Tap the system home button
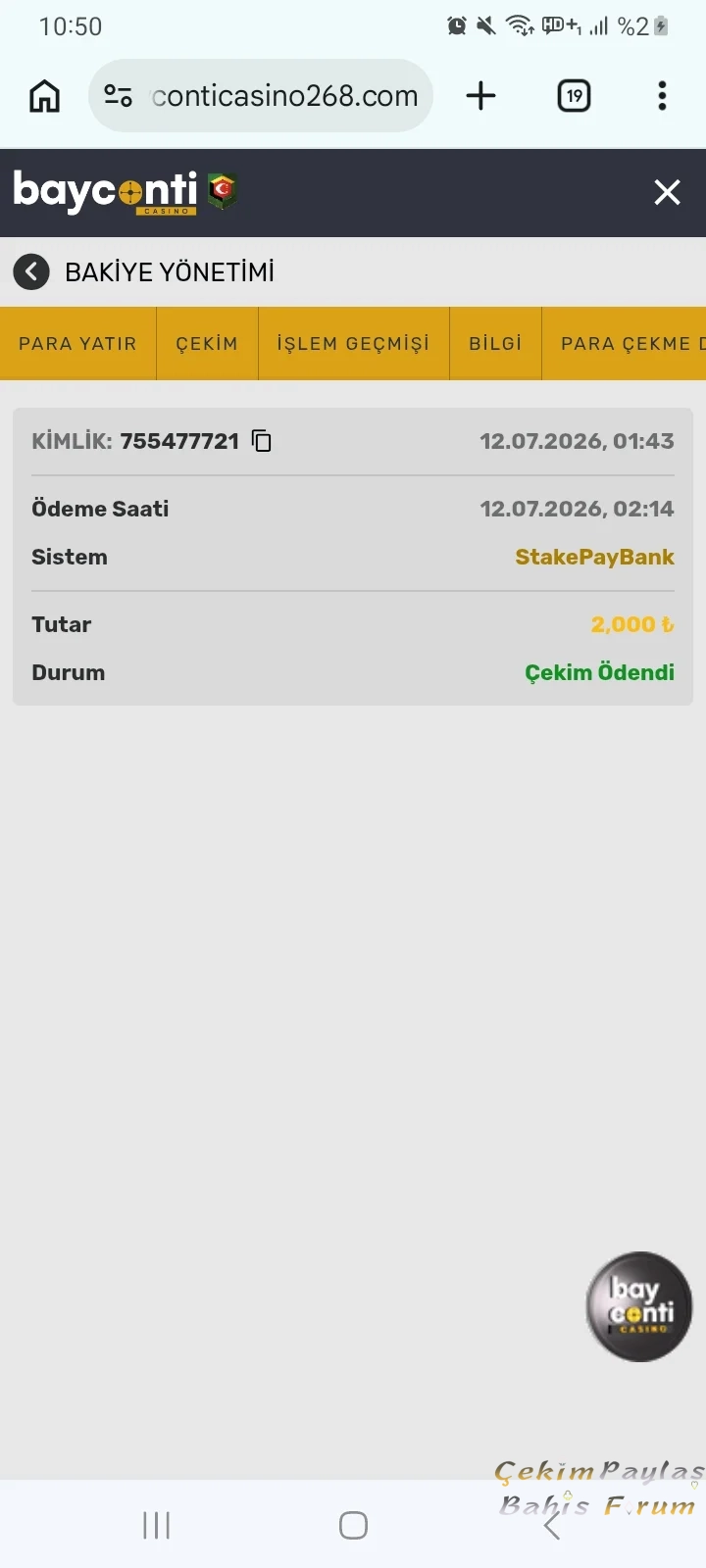The height and width of the screenshot is (1568, 706). pyautogui.click(x=353, y=1525)
